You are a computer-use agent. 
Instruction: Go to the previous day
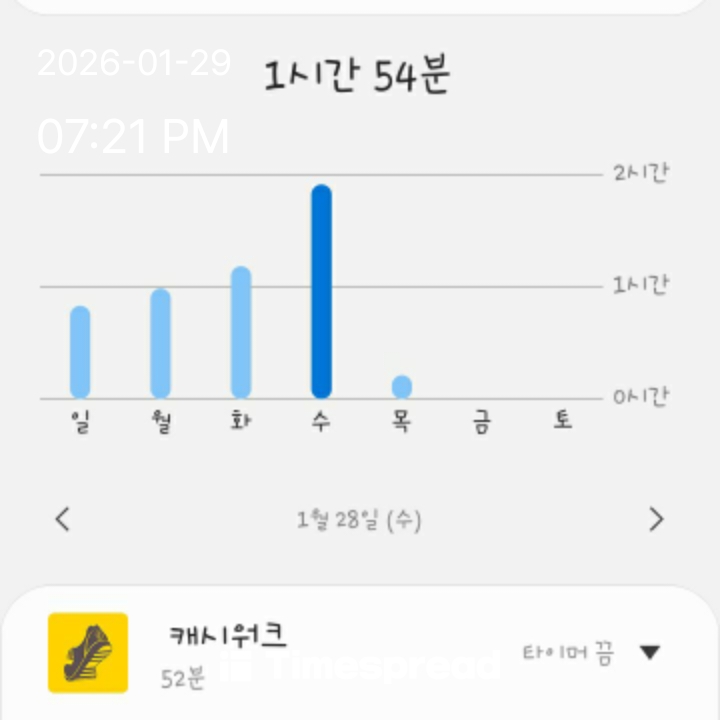[x=63, y=519]
